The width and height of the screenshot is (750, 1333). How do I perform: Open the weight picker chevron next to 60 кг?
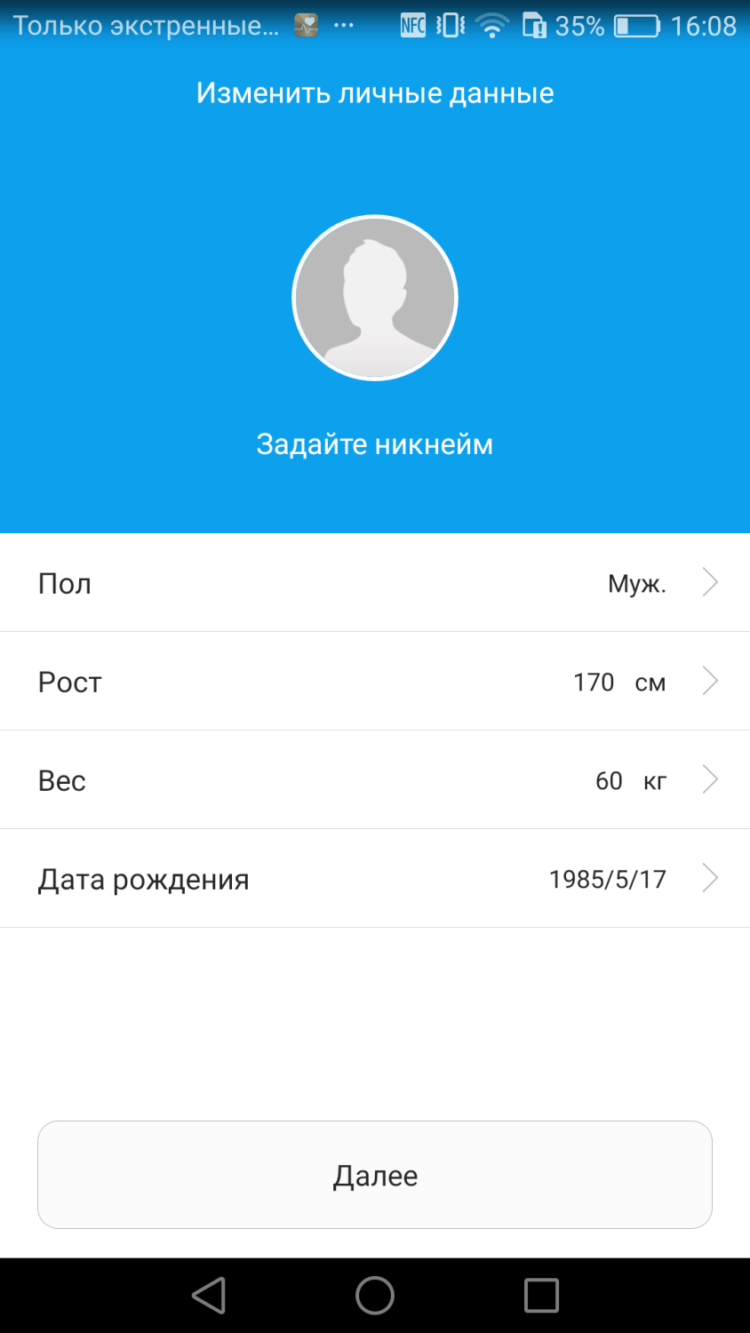pos(710,780)
